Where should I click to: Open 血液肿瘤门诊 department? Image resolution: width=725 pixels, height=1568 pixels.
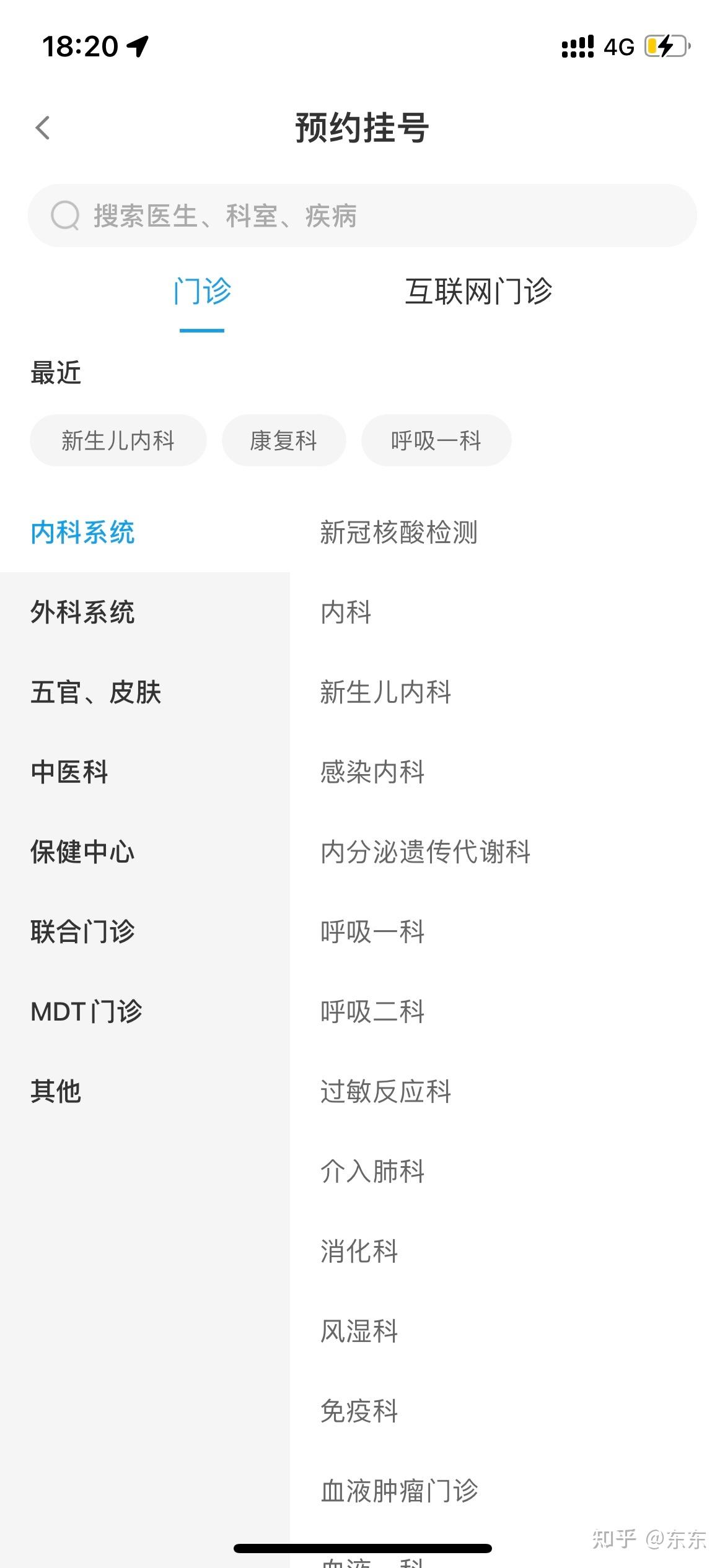398,1491
